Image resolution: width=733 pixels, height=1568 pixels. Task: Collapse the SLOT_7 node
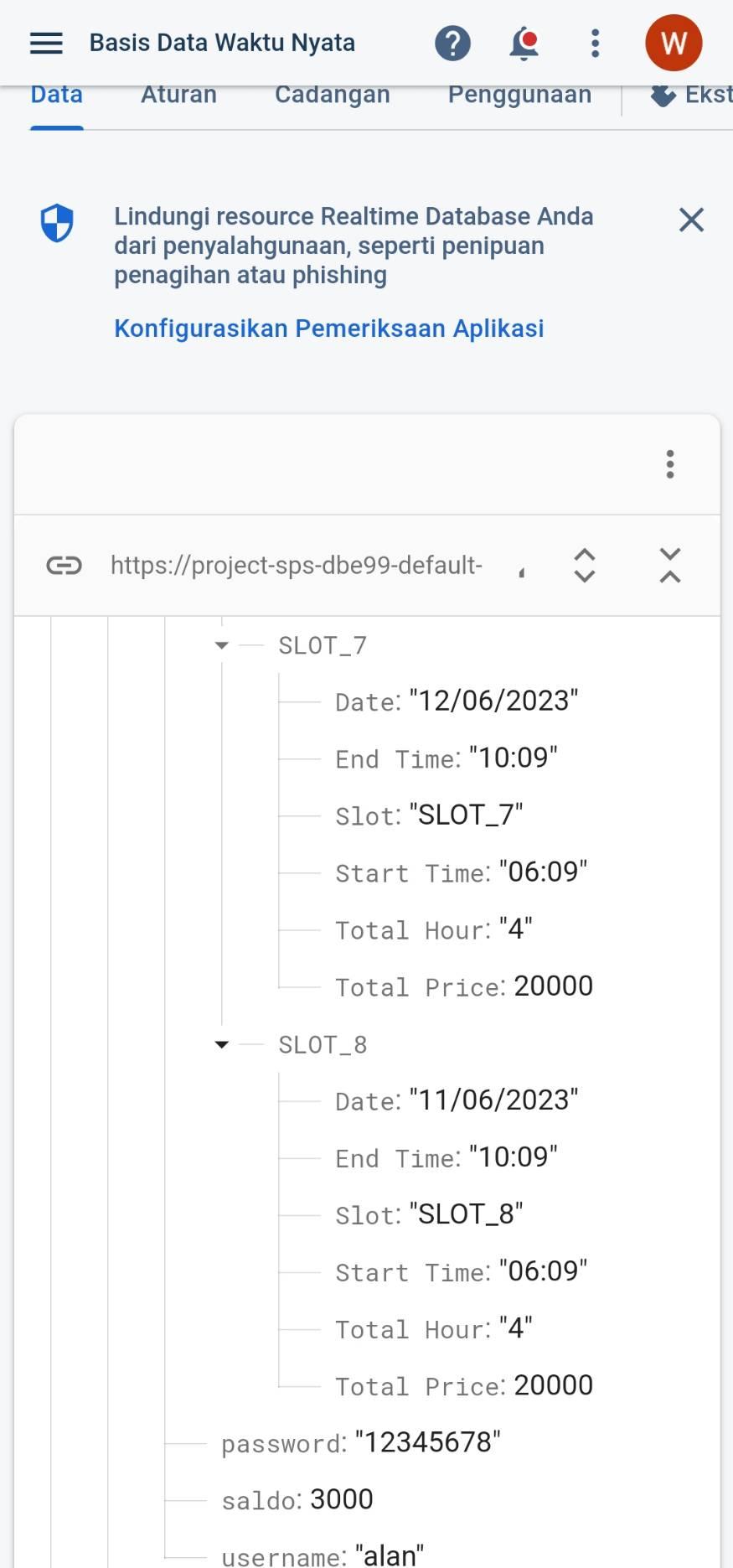(x=222, y=645)
